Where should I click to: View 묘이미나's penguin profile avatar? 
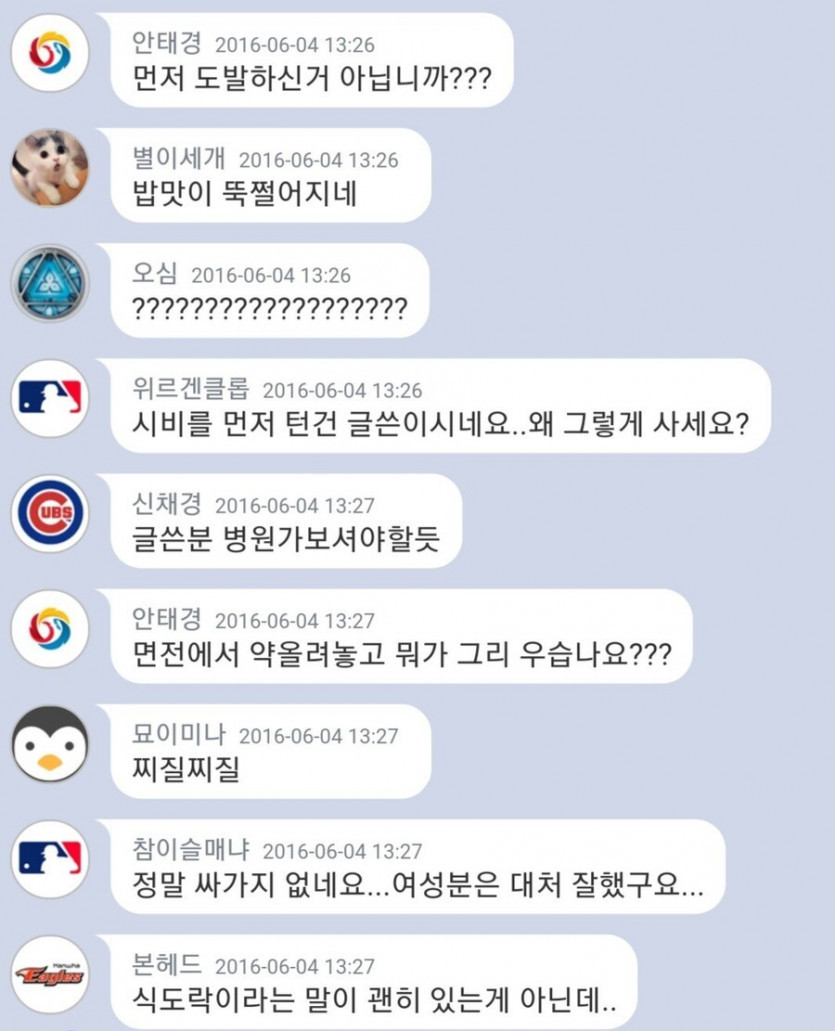tap(50, 745)
